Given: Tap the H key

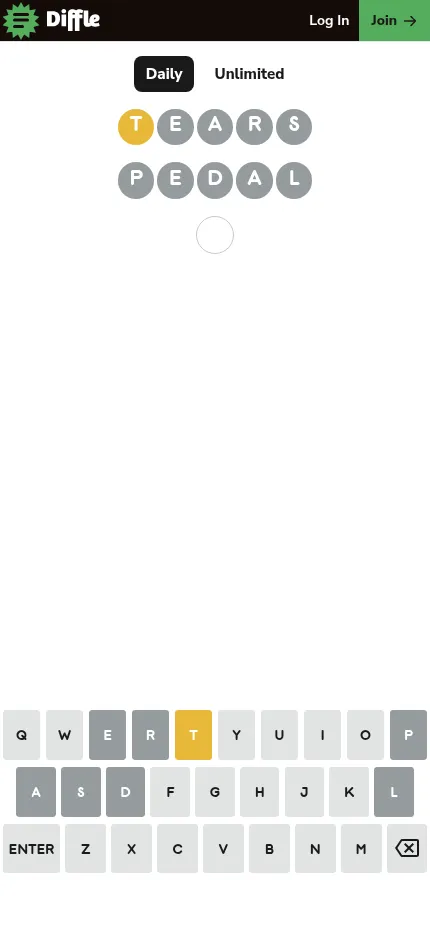Looking at the screenshot, I should pyautogui.click(x=259, y=792).
